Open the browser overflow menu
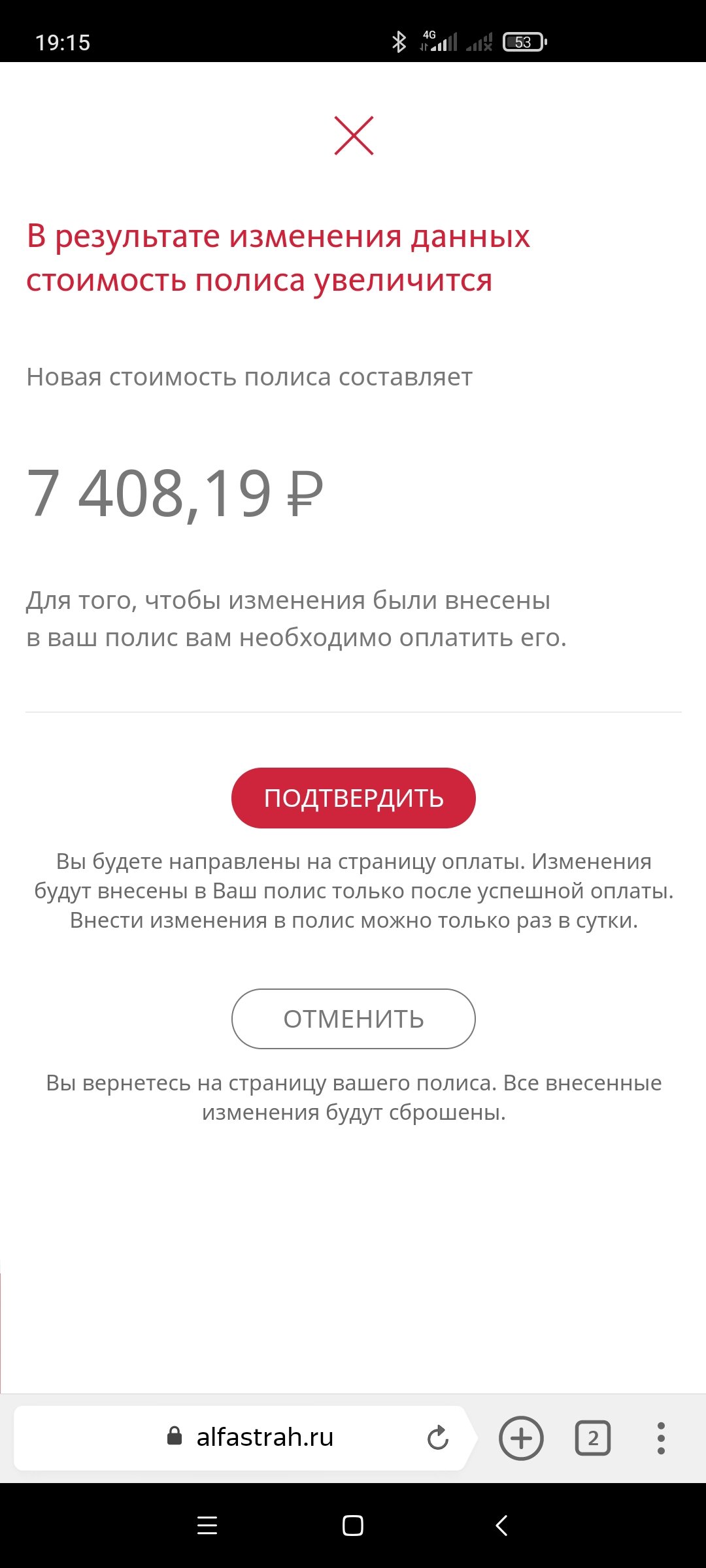Screen dimensions: 706x1568 click(x=661, y=1438)
